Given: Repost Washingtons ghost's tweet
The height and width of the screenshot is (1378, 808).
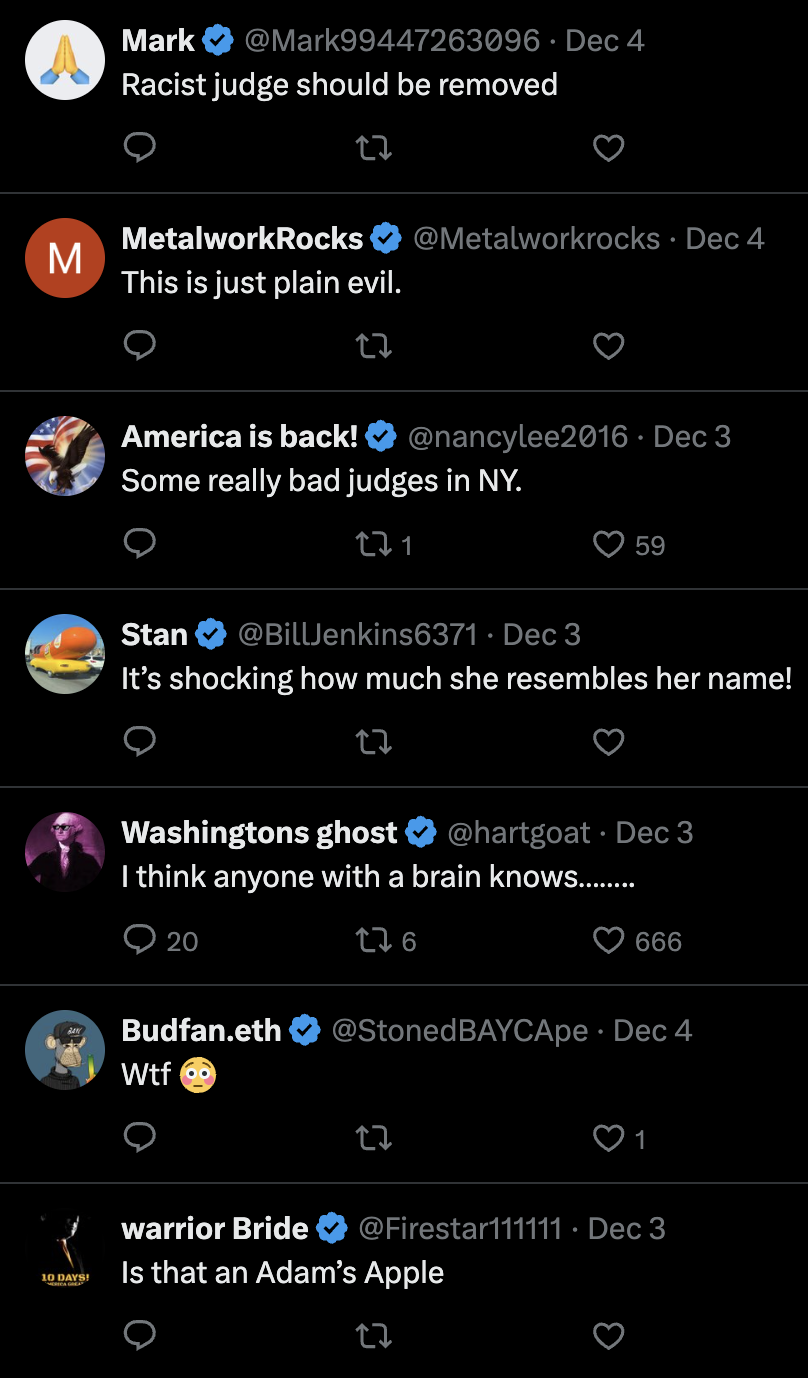Looking at the screenshot, I should tap(374, 940).
